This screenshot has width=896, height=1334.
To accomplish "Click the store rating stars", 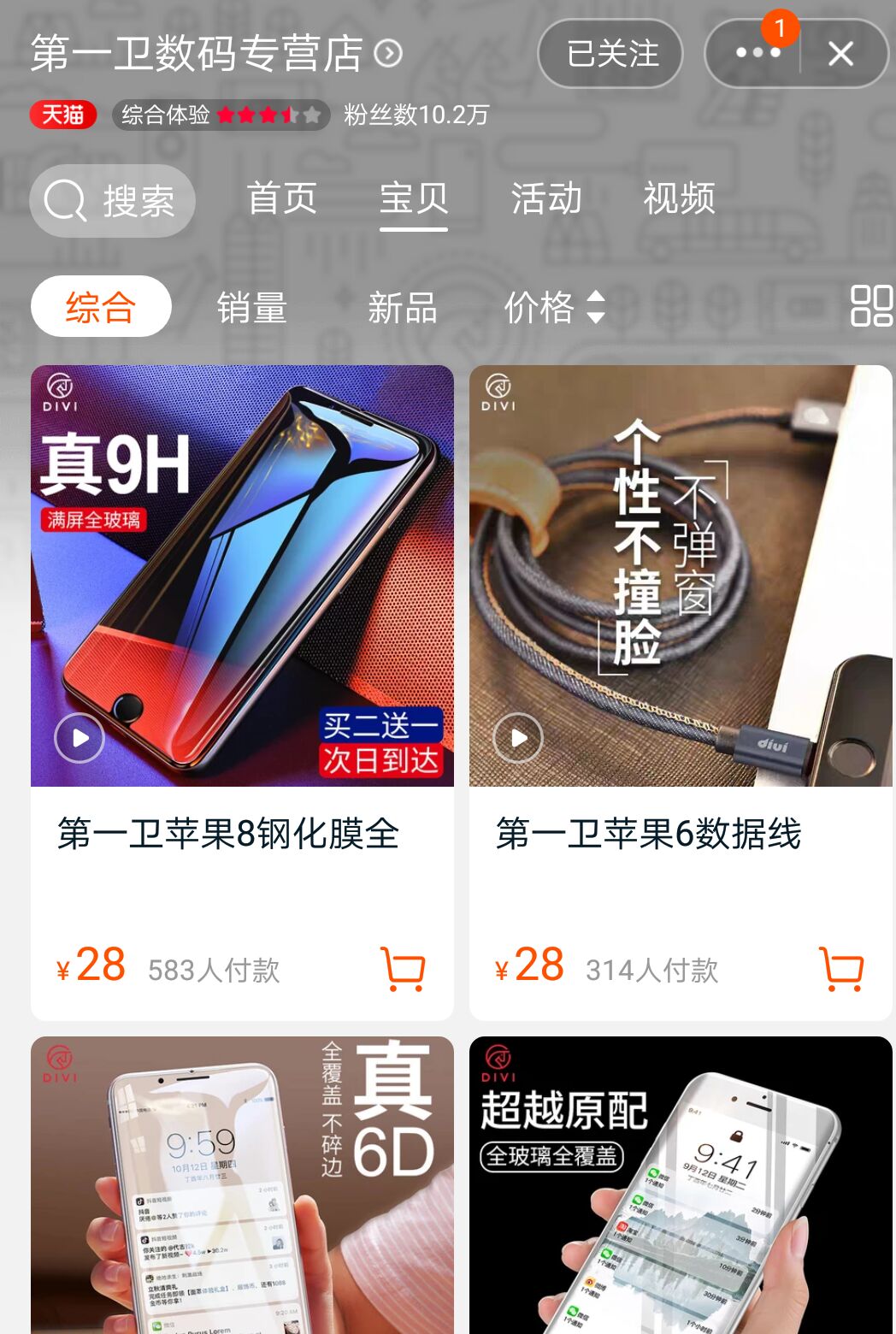I will 274,115.
